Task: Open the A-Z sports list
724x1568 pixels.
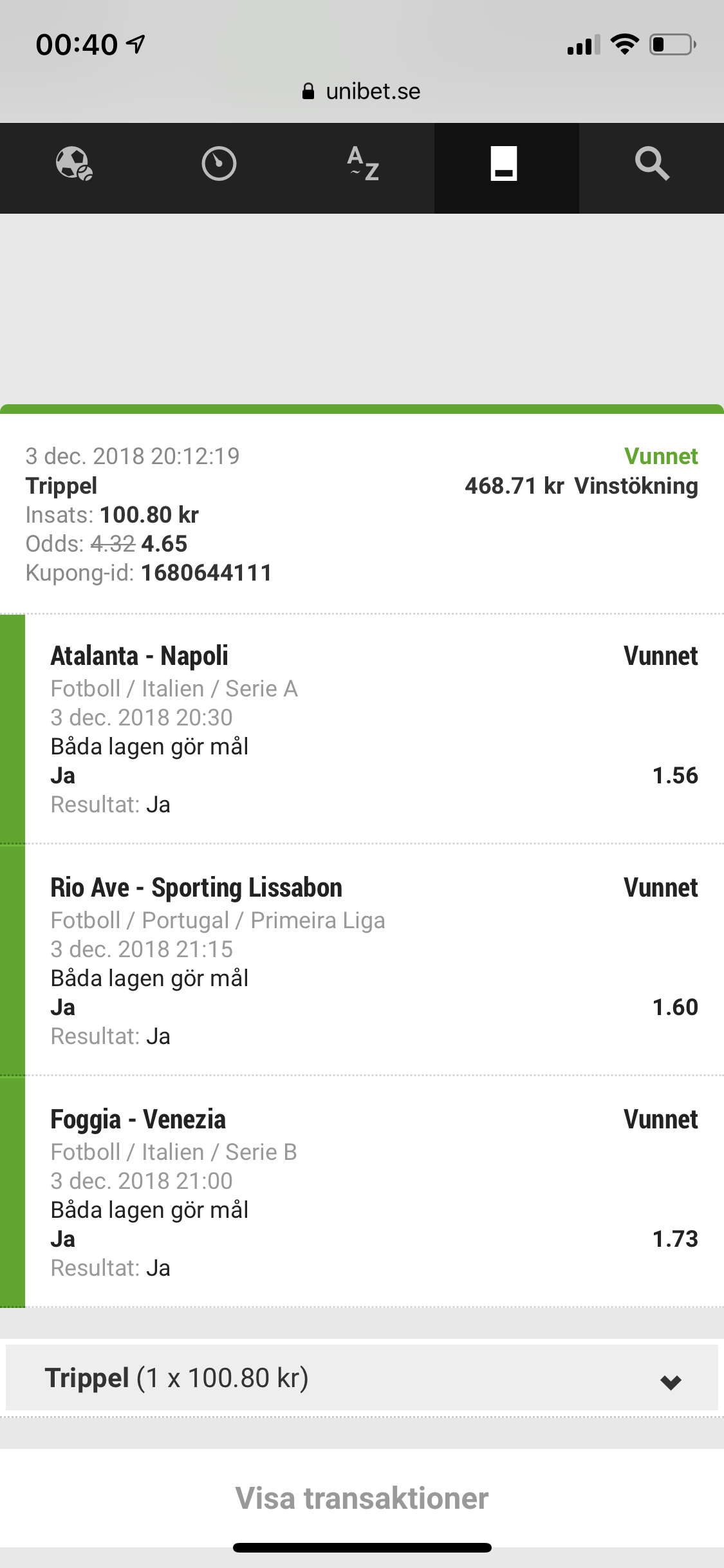Action: point(363,164)
